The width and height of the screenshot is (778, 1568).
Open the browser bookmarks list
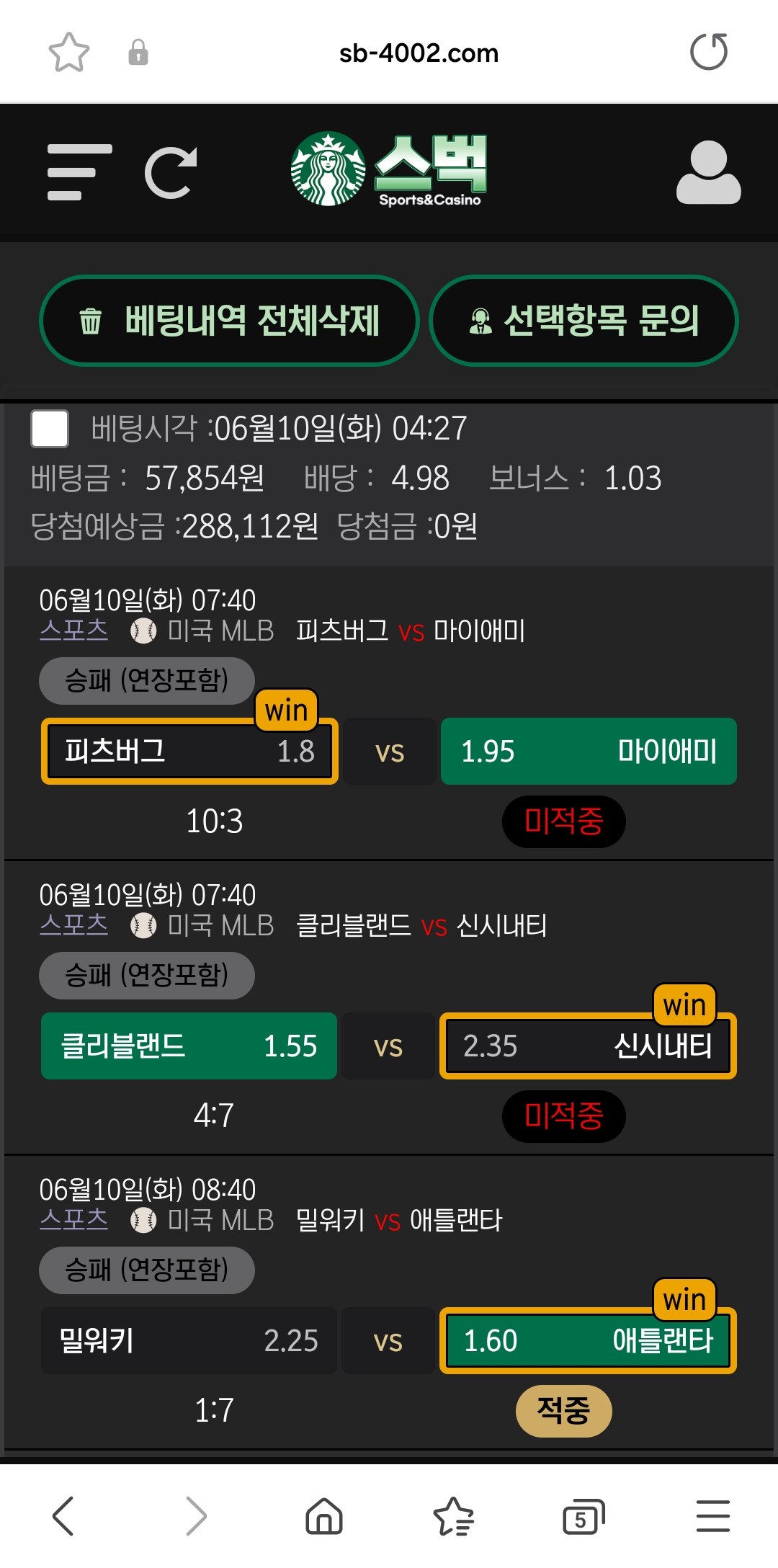pos(453,1516)
